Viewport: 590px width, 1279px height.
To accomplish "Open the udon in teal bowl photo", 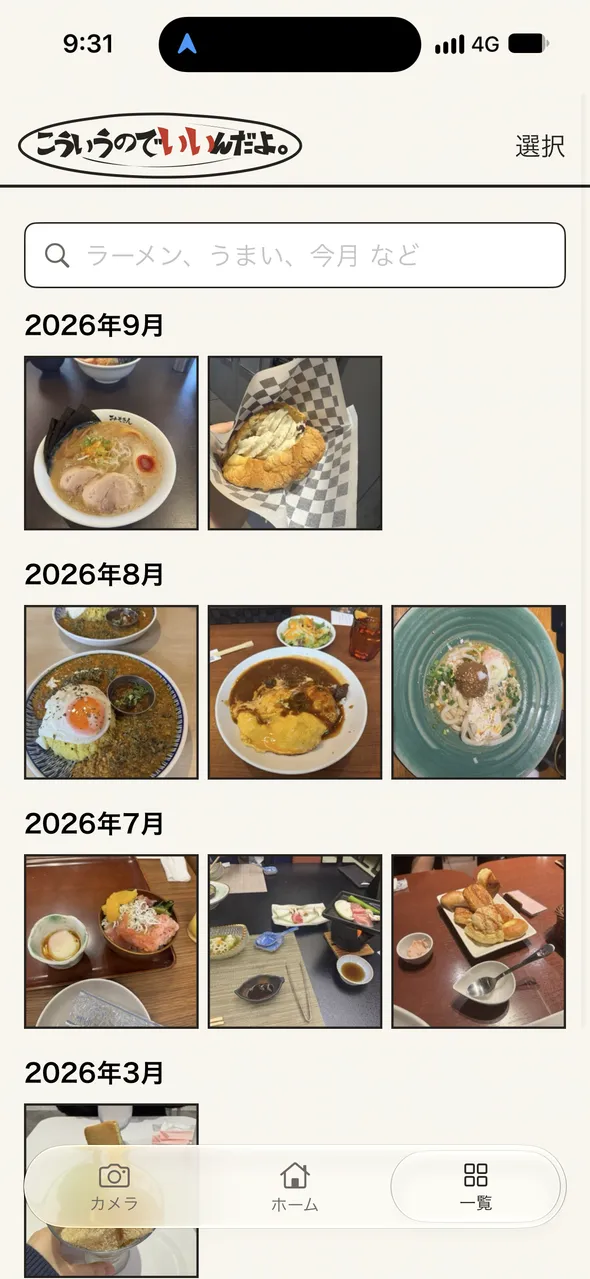I will [479, 692].
